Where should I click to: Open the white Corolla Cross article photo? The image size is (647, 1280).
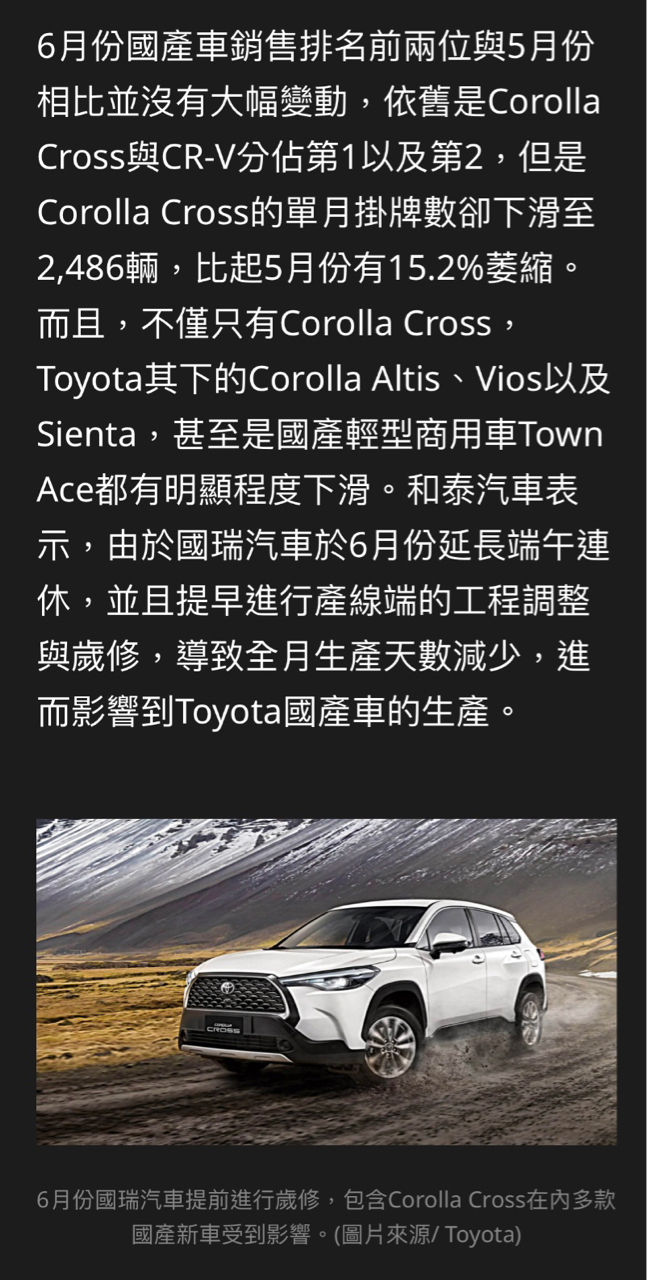326,981
